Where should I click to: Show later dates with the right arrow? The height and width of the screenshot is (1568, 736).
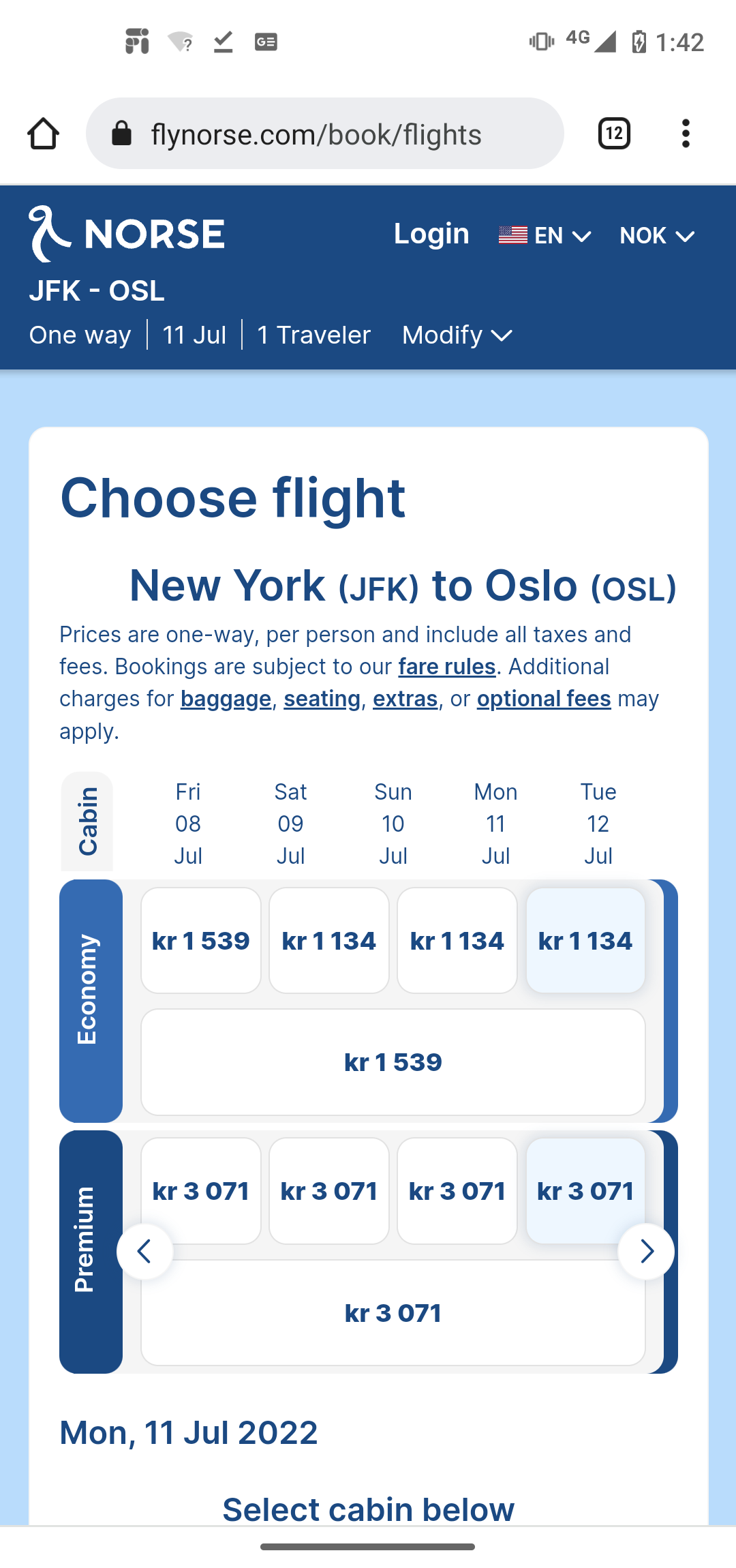coord(646,1252)
